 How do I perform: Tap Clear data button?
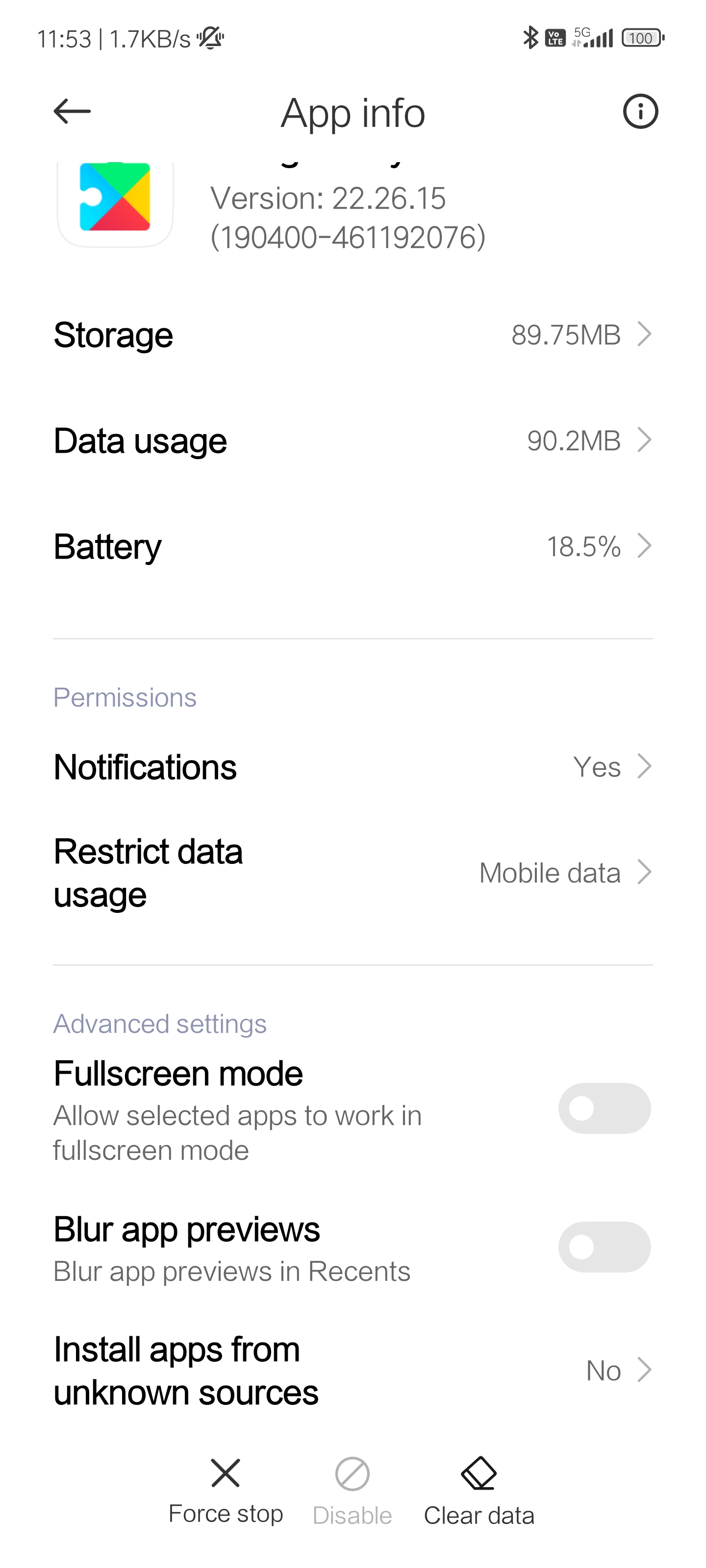[479, 1491]
